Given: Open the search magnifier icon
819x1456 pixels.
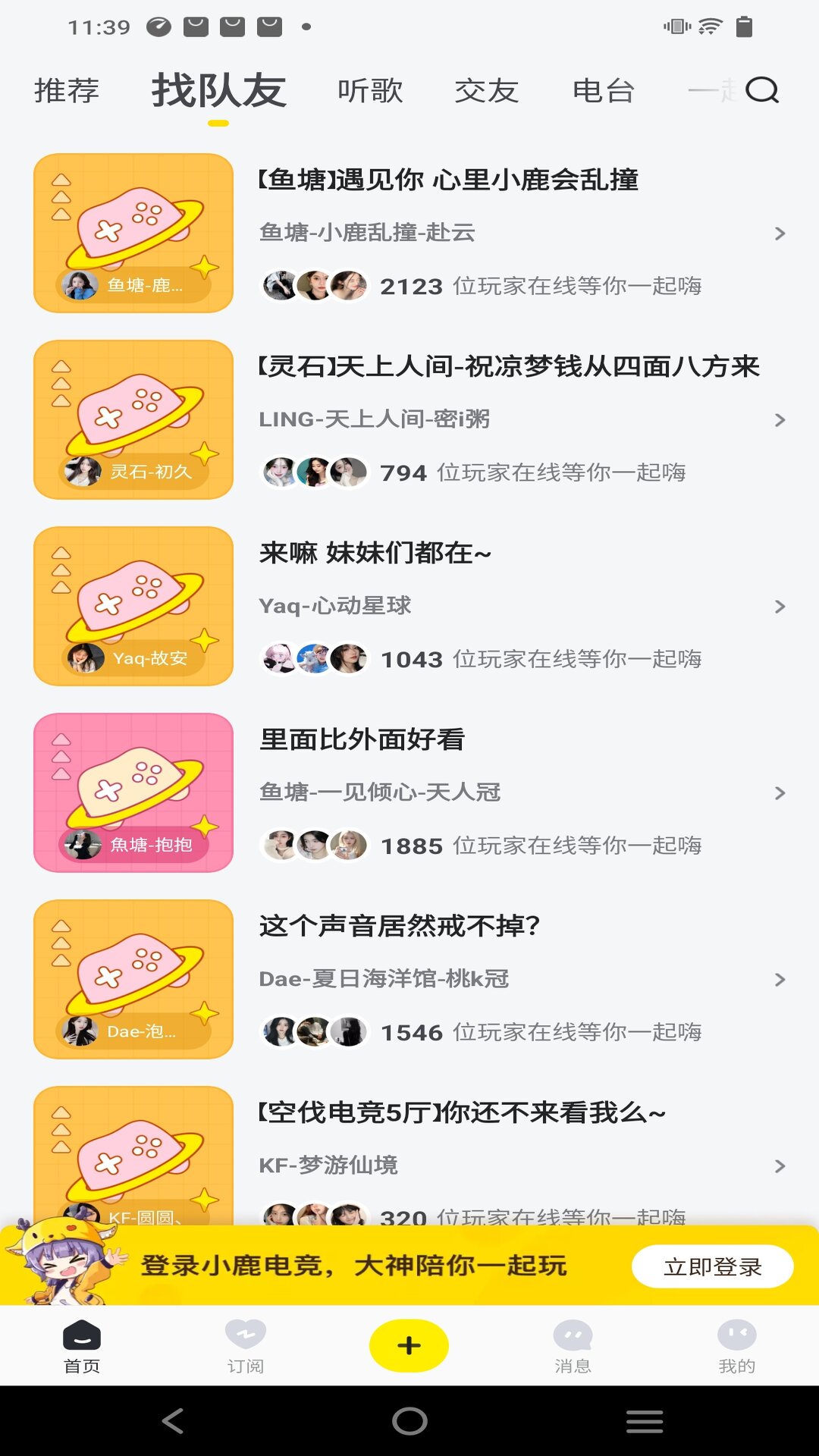Looking at the screenshot, I should pos(762,91).
